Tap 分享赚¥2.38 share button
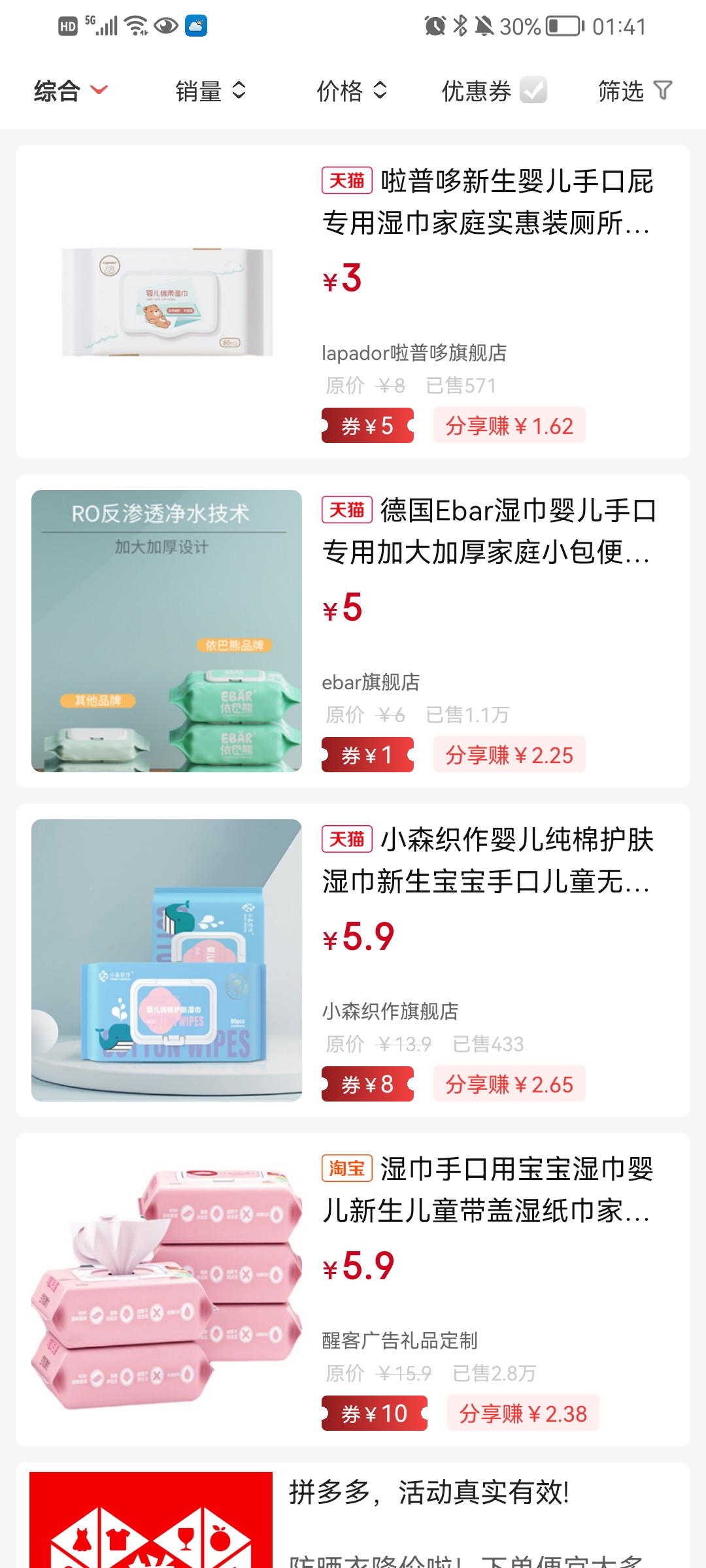 [x=522, y=1414]
